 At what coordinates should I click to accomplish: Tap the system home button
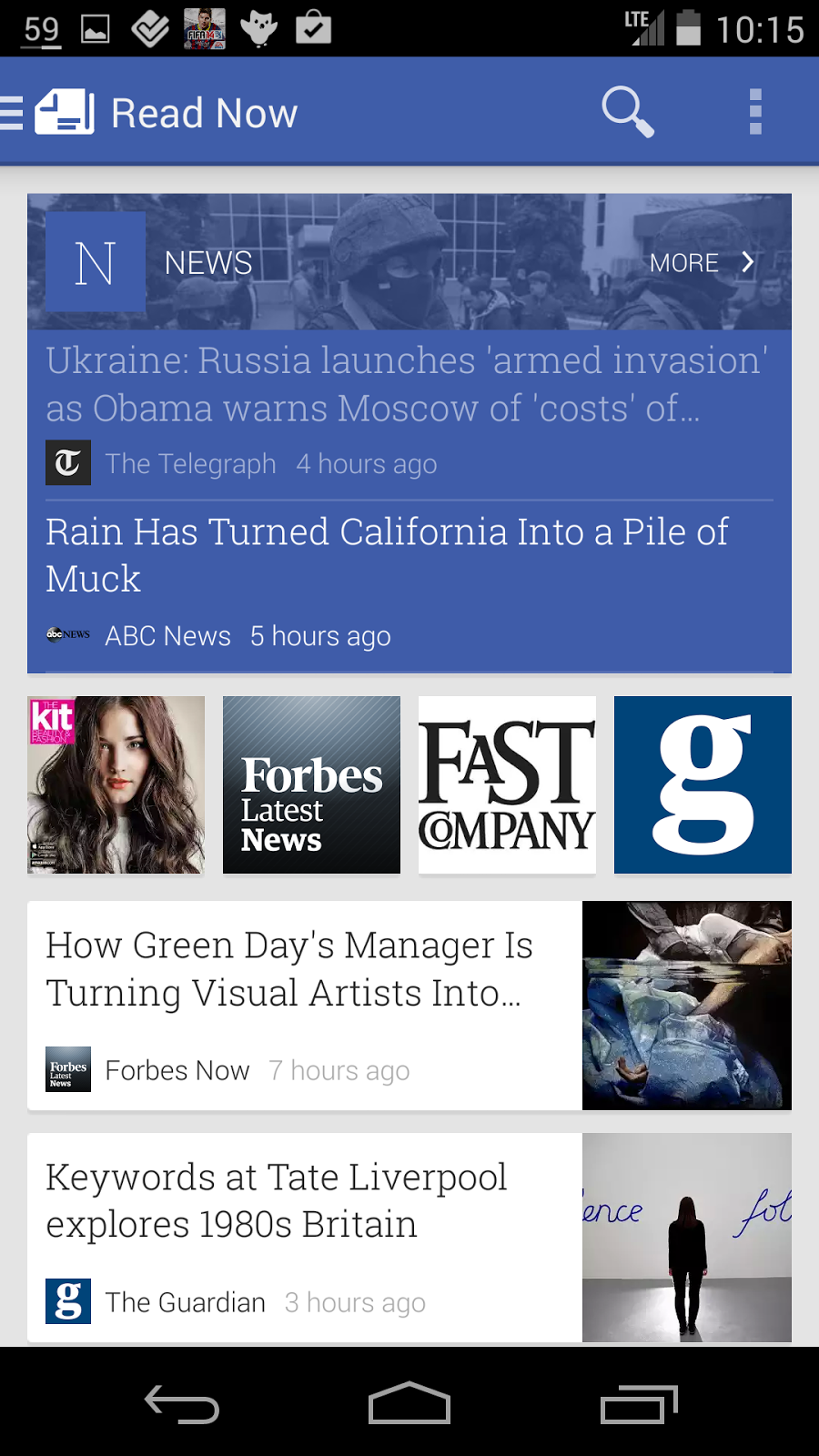tap(409, 1403)
